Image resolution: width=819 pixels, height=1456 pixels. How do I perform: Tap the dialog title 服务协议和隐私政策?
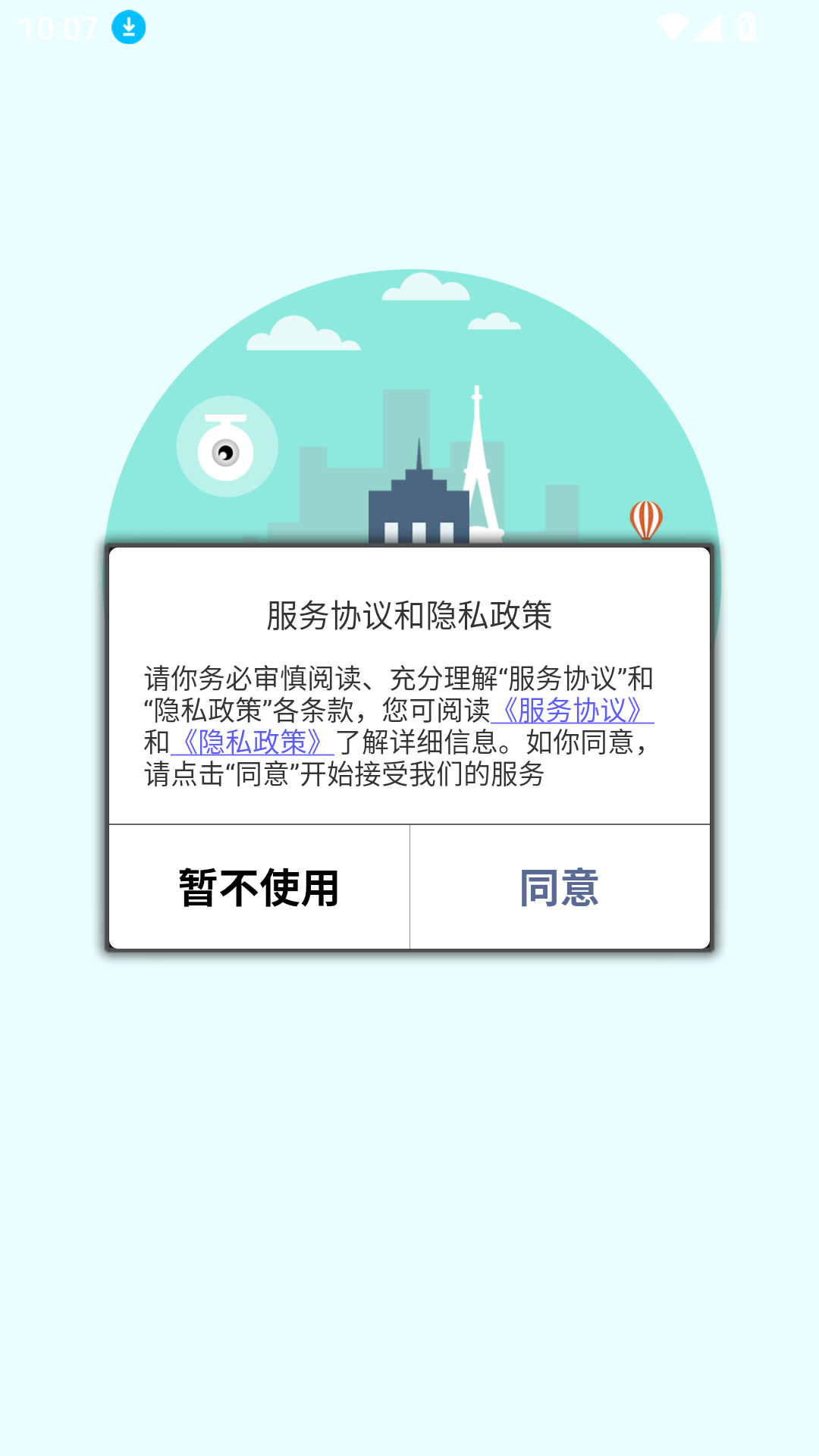coord(409,616)
